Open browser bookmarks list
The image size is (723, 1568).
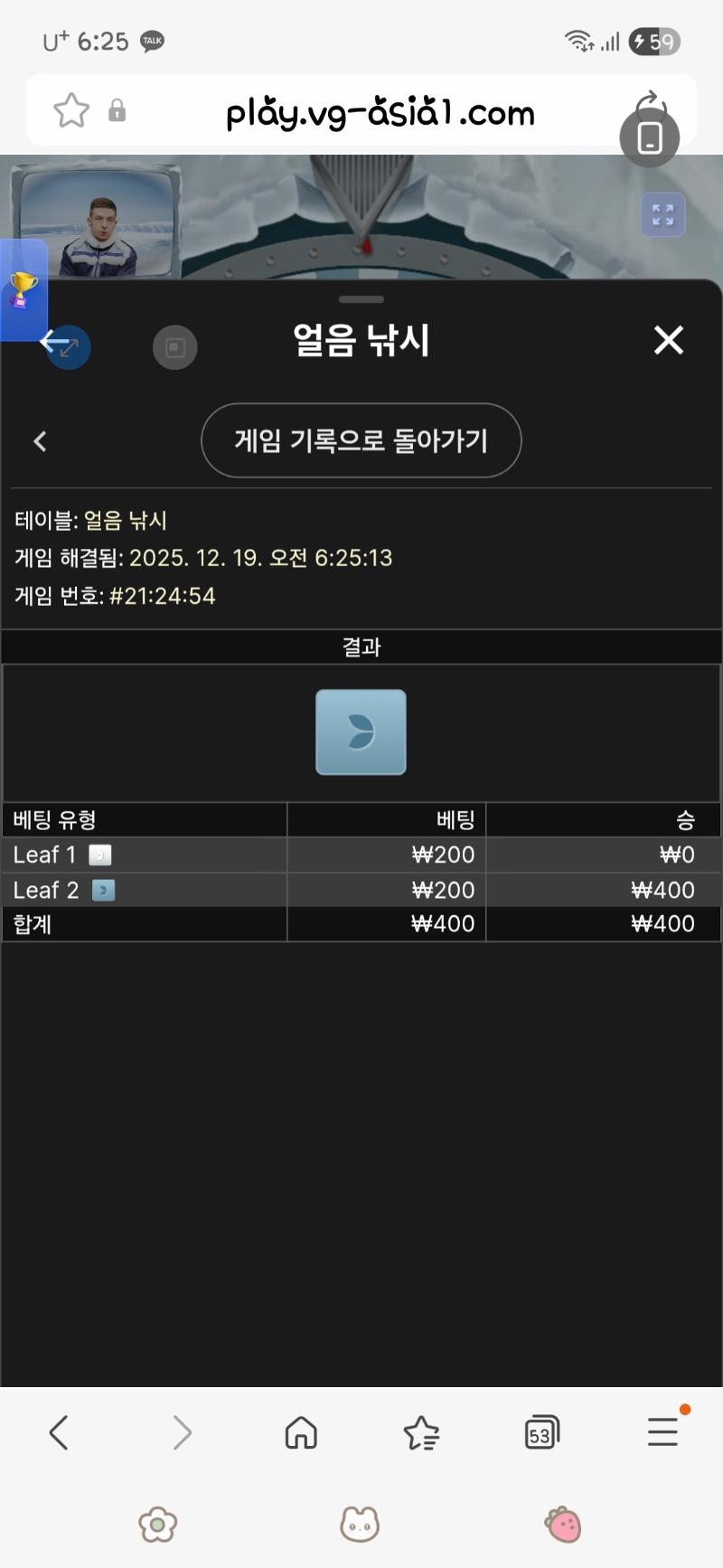pyautogui.click(x=421, y=1432)
